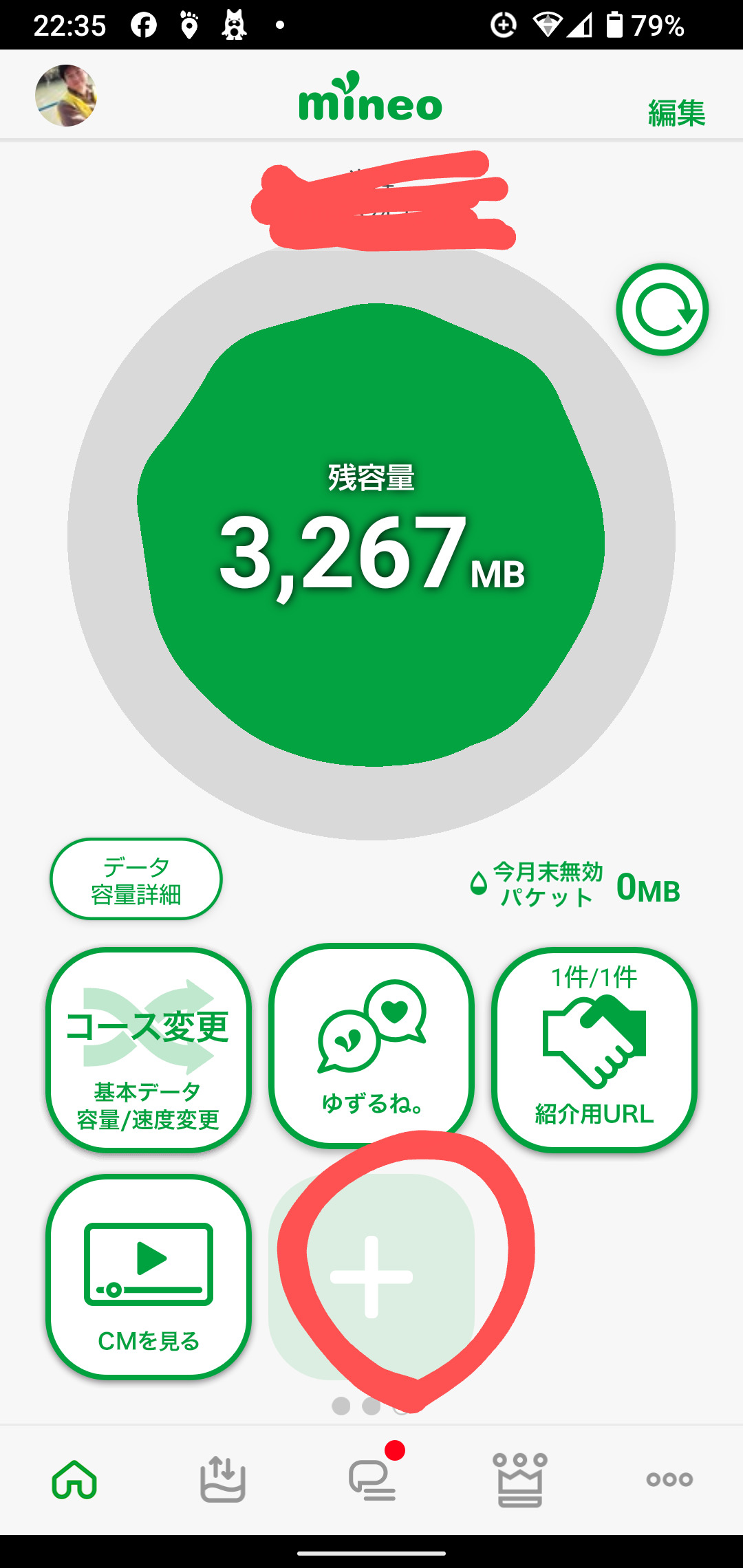Open the CMを見る tile
The height and width of the screenshot is (1568, 743).
tap(149, 1276)
